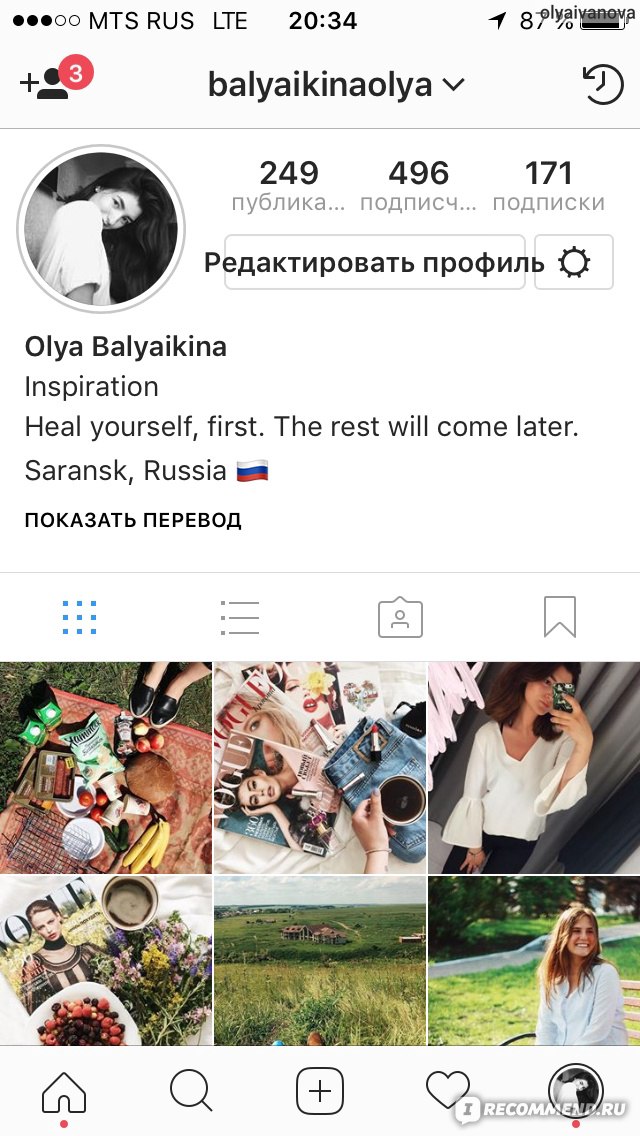Image resolution: width=640 pixels, height=1136 pixels.
Task: View the 171 following list
Action: tap(548, 186)
